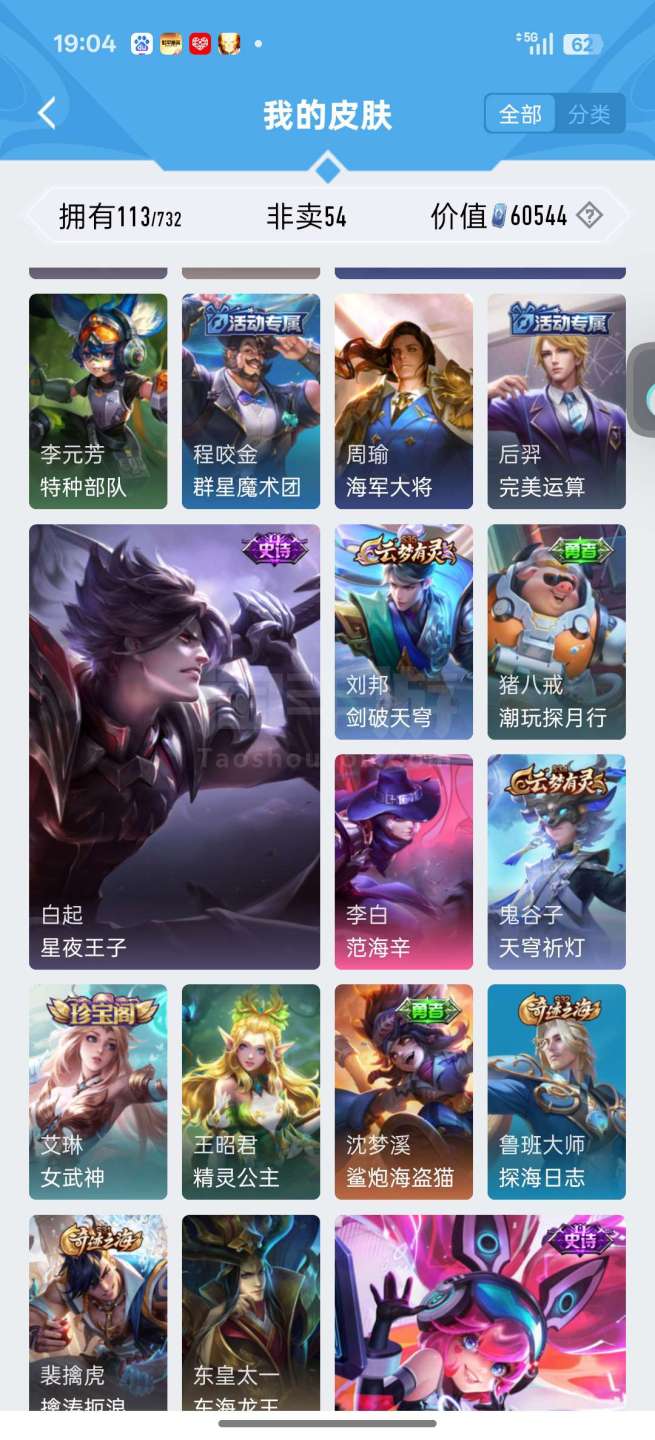Image resolution: width=655 pixels, height=1440 pixels.
Task: Open 李白 范海辛 skin
Action: [404, 861]
